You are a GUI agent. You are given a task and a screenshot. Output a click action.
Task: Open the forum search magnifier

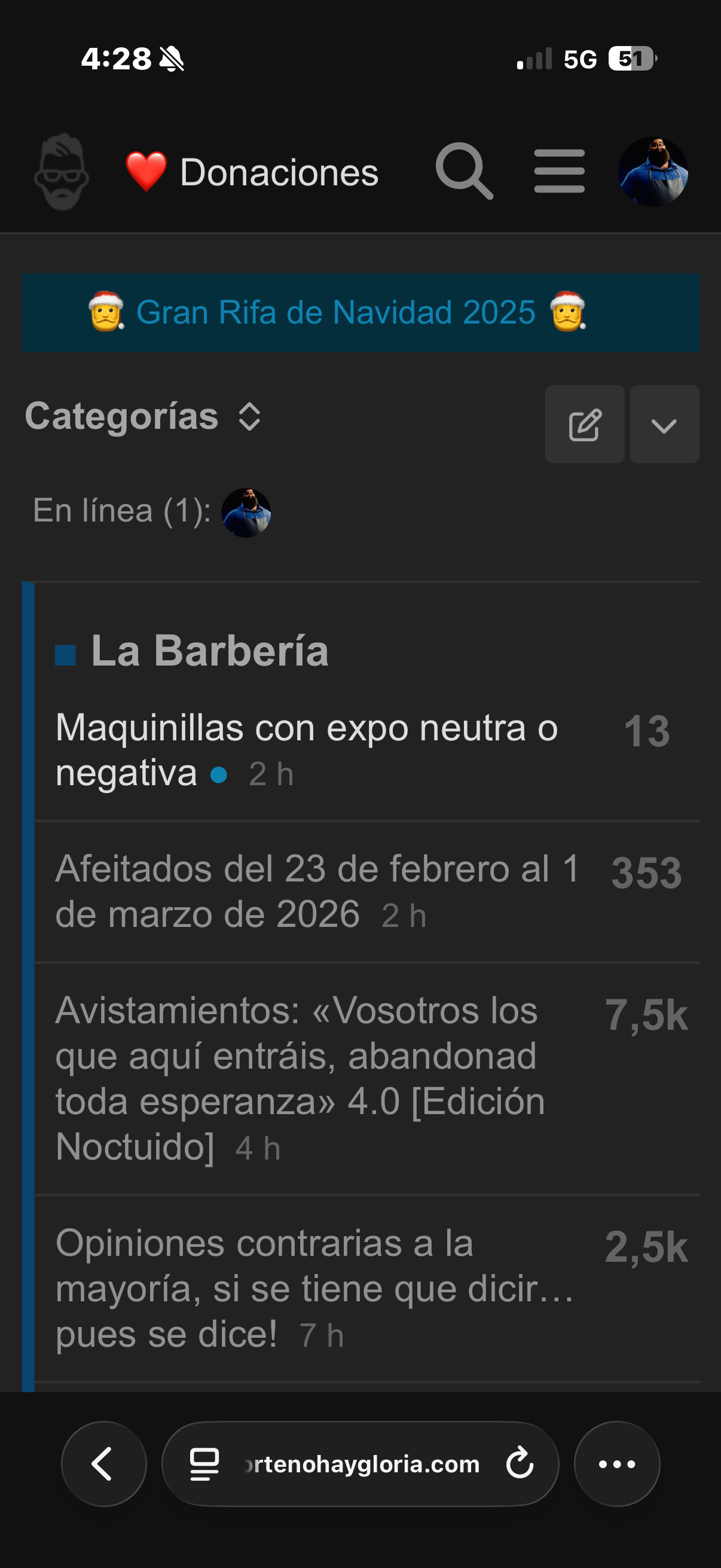464,171
